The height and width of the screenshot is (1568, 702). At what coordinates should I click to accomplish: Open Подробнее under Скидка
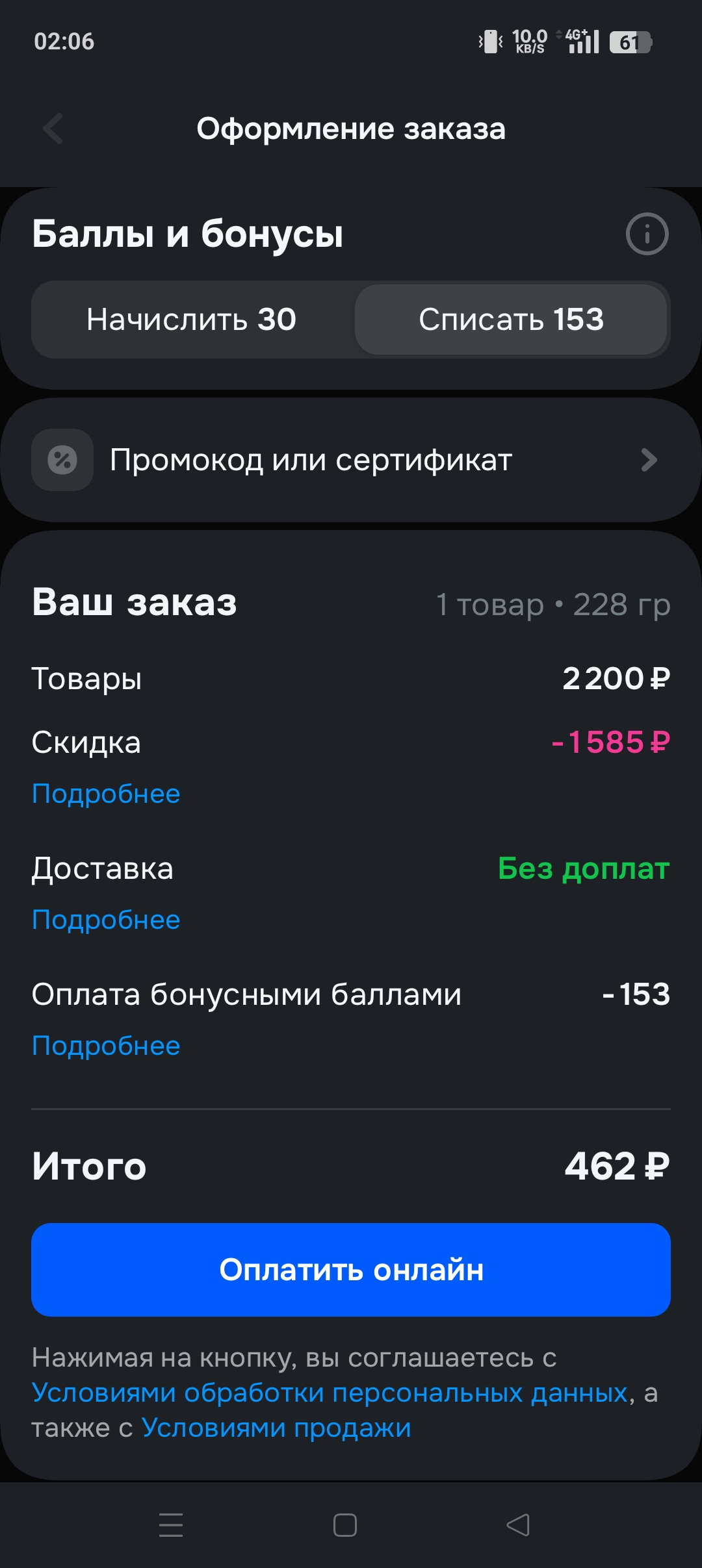(x=106, y=794)
